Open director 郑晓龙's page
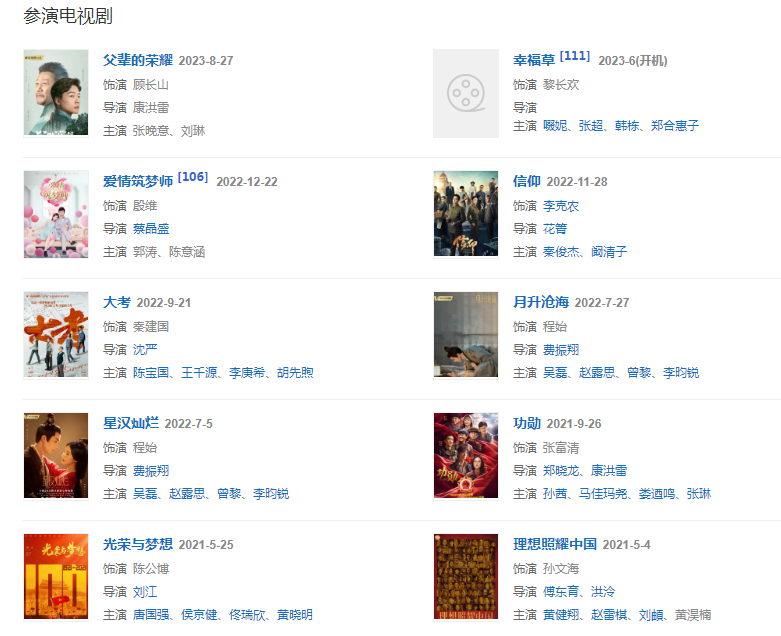Viewport: 781px width, 636px height. (x=561, y=470)
